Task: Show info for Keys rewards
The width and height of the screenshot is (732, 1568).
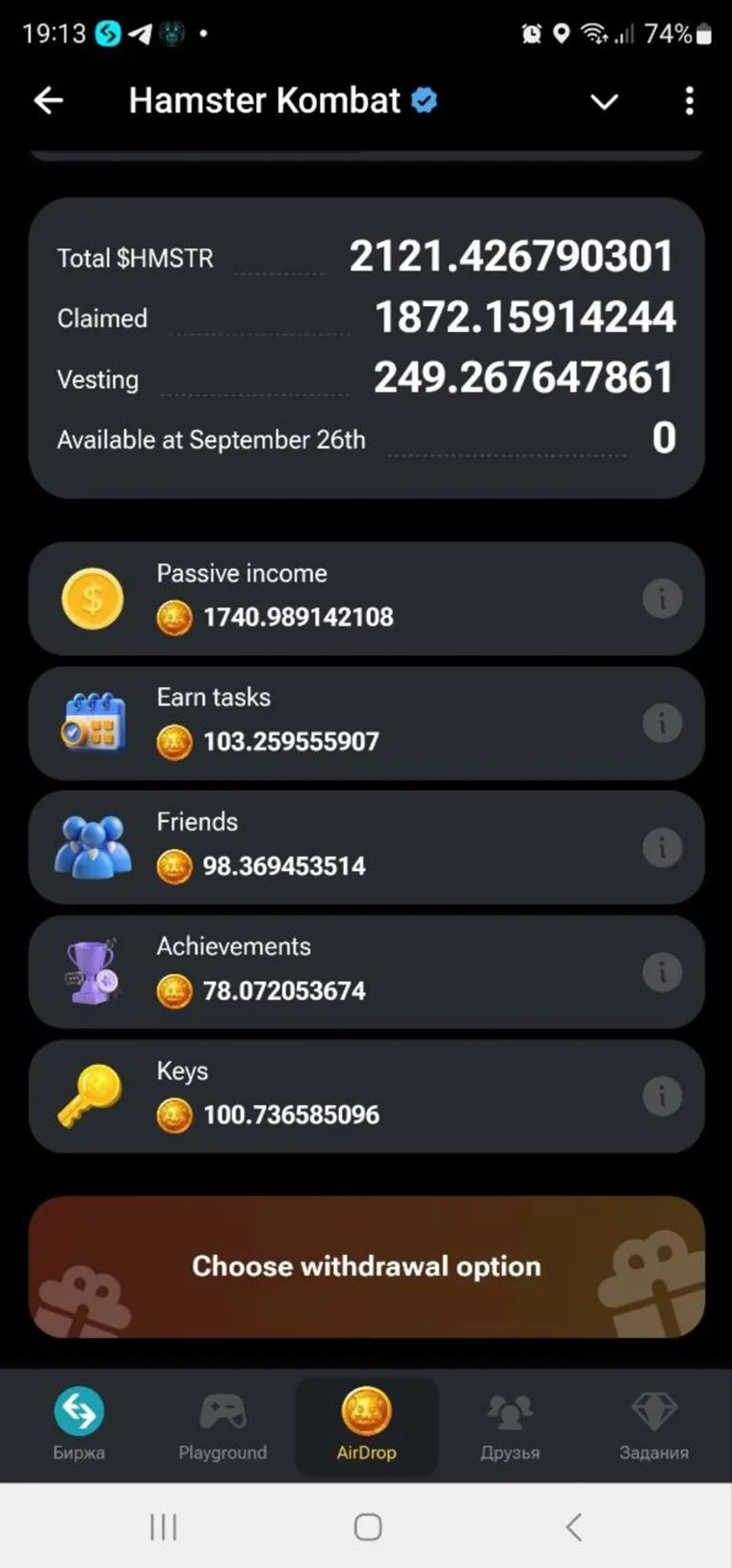Action: 662,1096
